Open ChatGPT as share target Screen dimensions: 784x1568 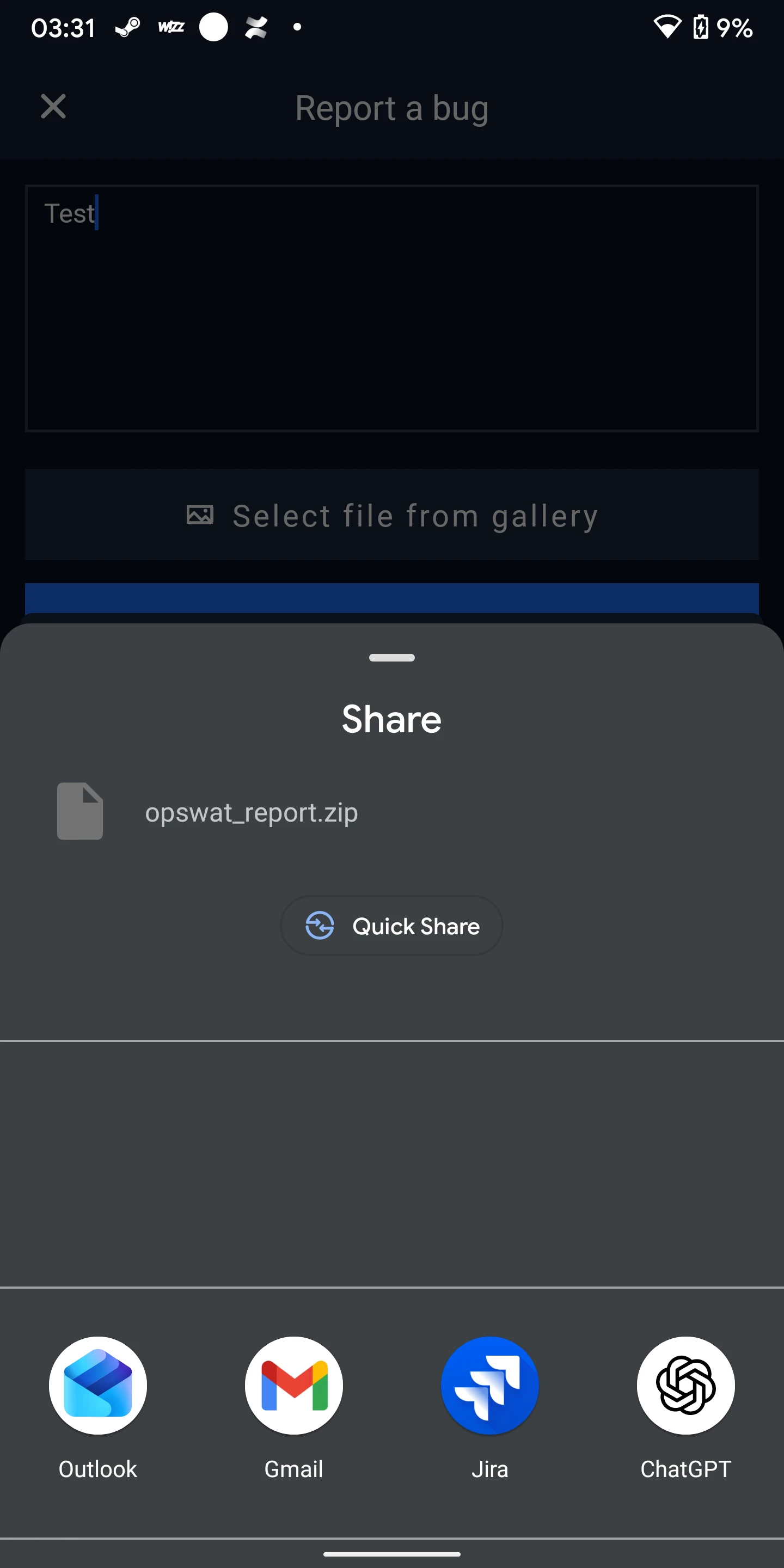click(685, 1386)
